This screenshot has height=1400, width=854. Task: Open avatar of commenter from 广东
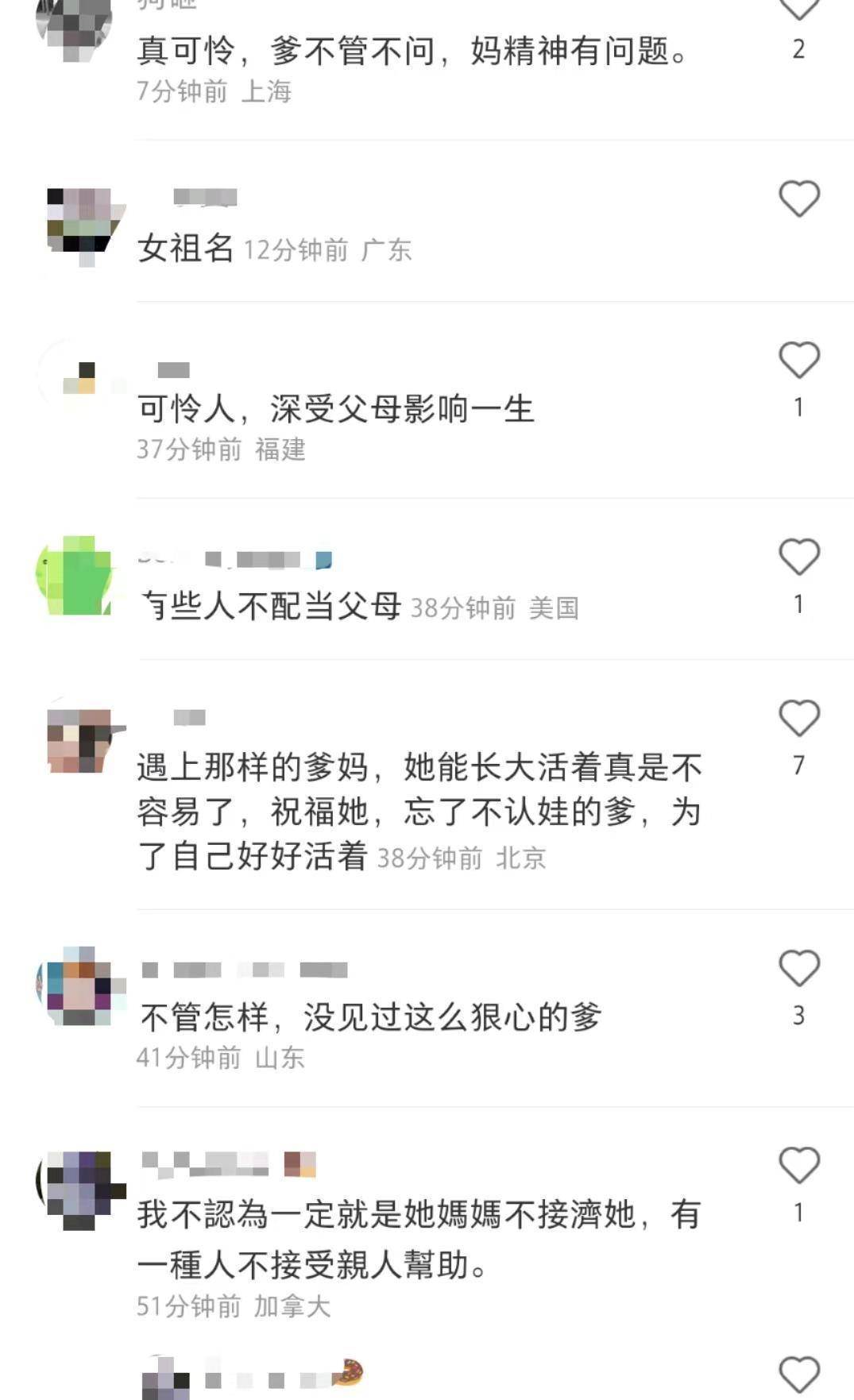point(79,224)
